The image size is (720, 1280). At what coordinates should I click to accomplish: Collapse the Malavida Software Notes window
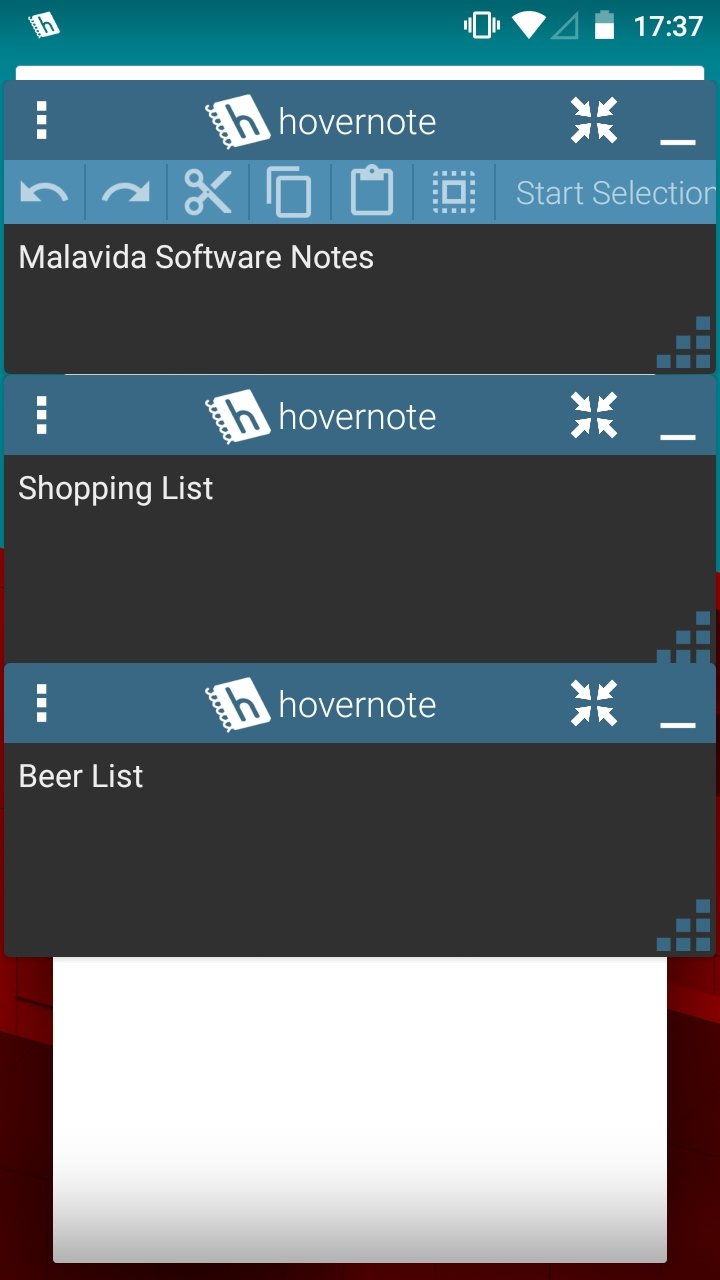(x=594, y=121)
